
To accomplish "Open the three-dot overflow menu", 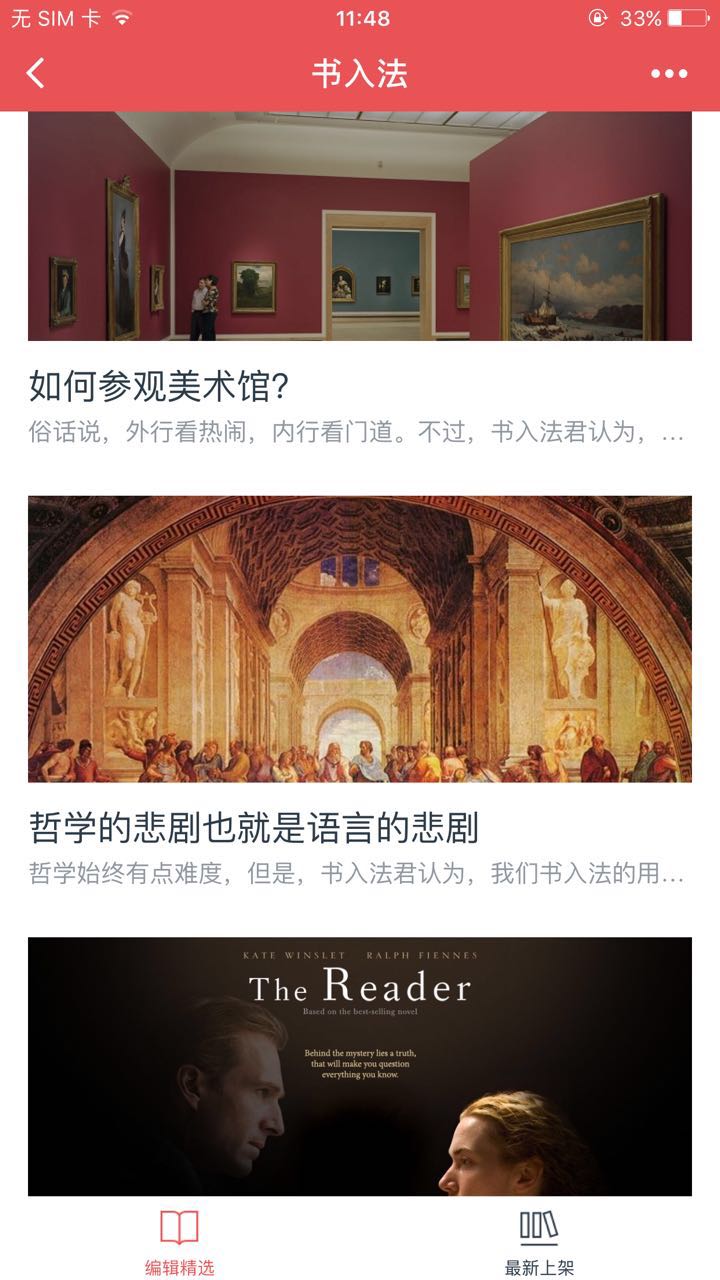I will [669, 73].
